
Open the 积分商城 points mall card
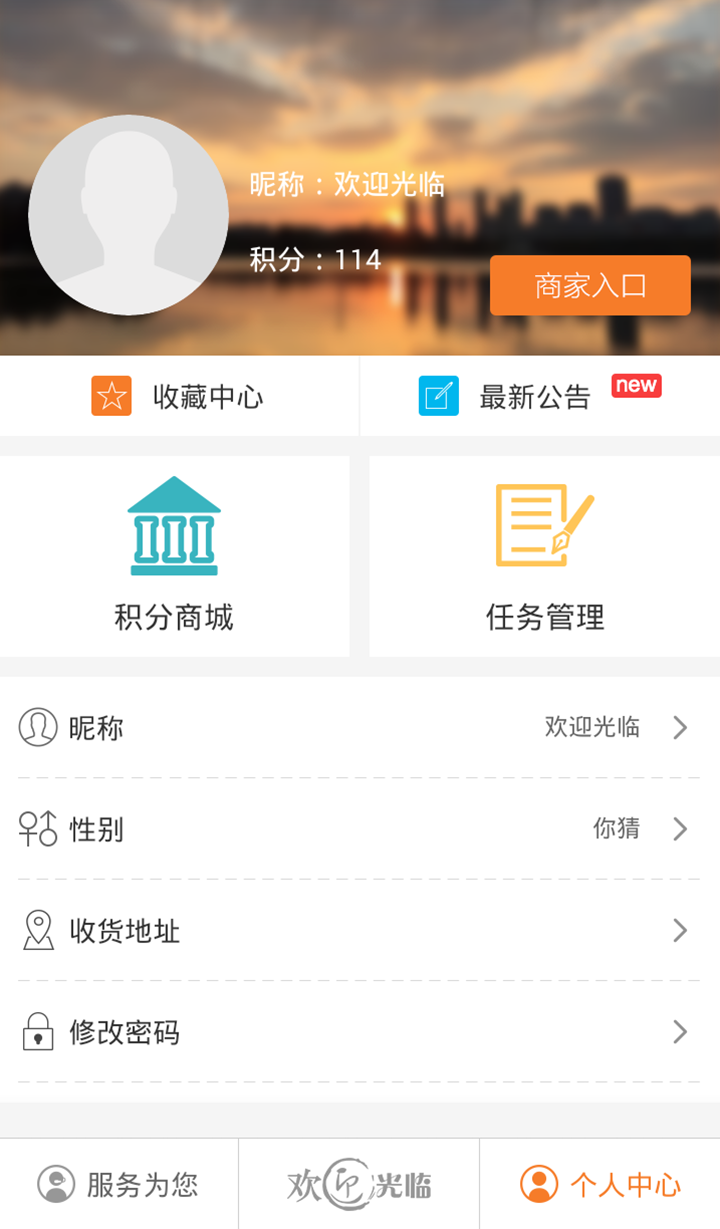click(x=174, y=556)
